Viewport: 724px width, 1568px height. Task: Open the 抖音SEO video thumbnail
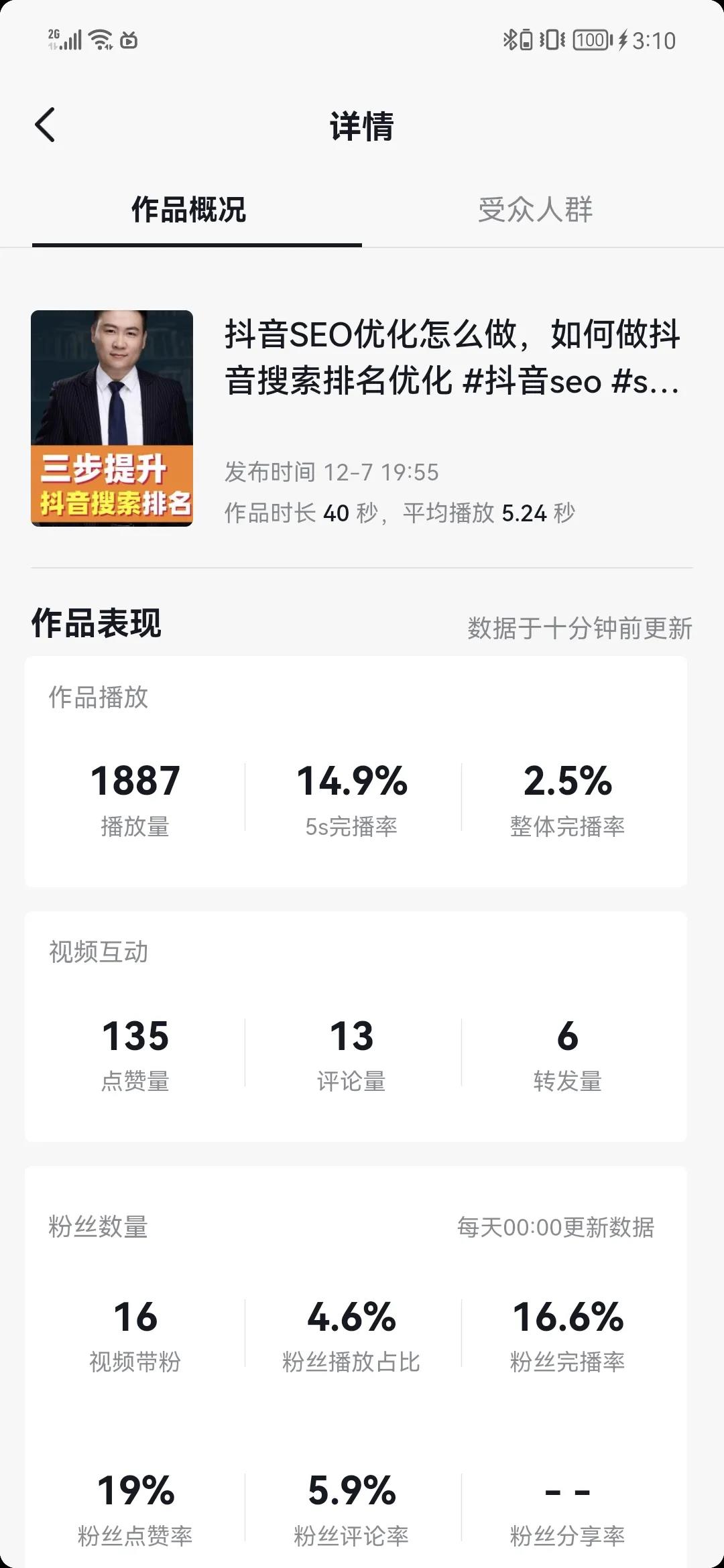(x=112, y=418)
